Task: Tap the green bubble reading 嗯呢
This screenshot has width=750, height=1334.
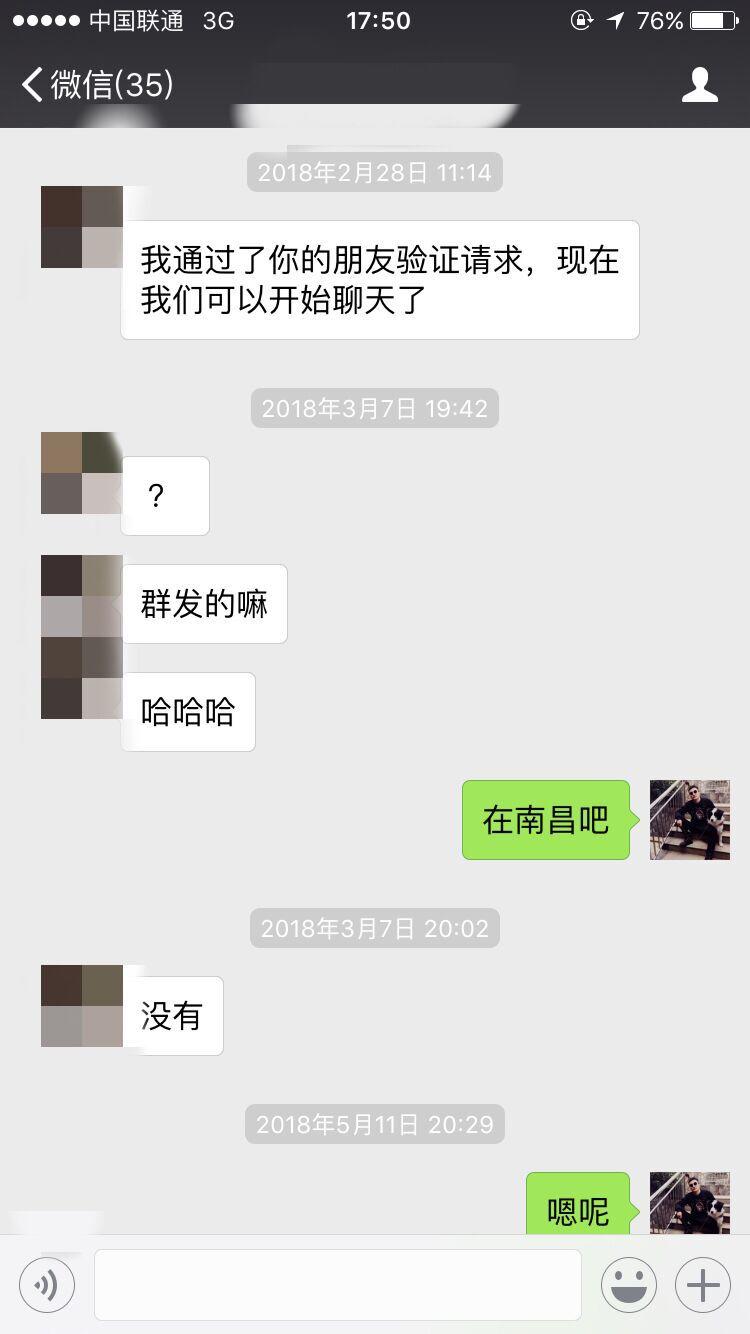Action: coord(578,1207)
